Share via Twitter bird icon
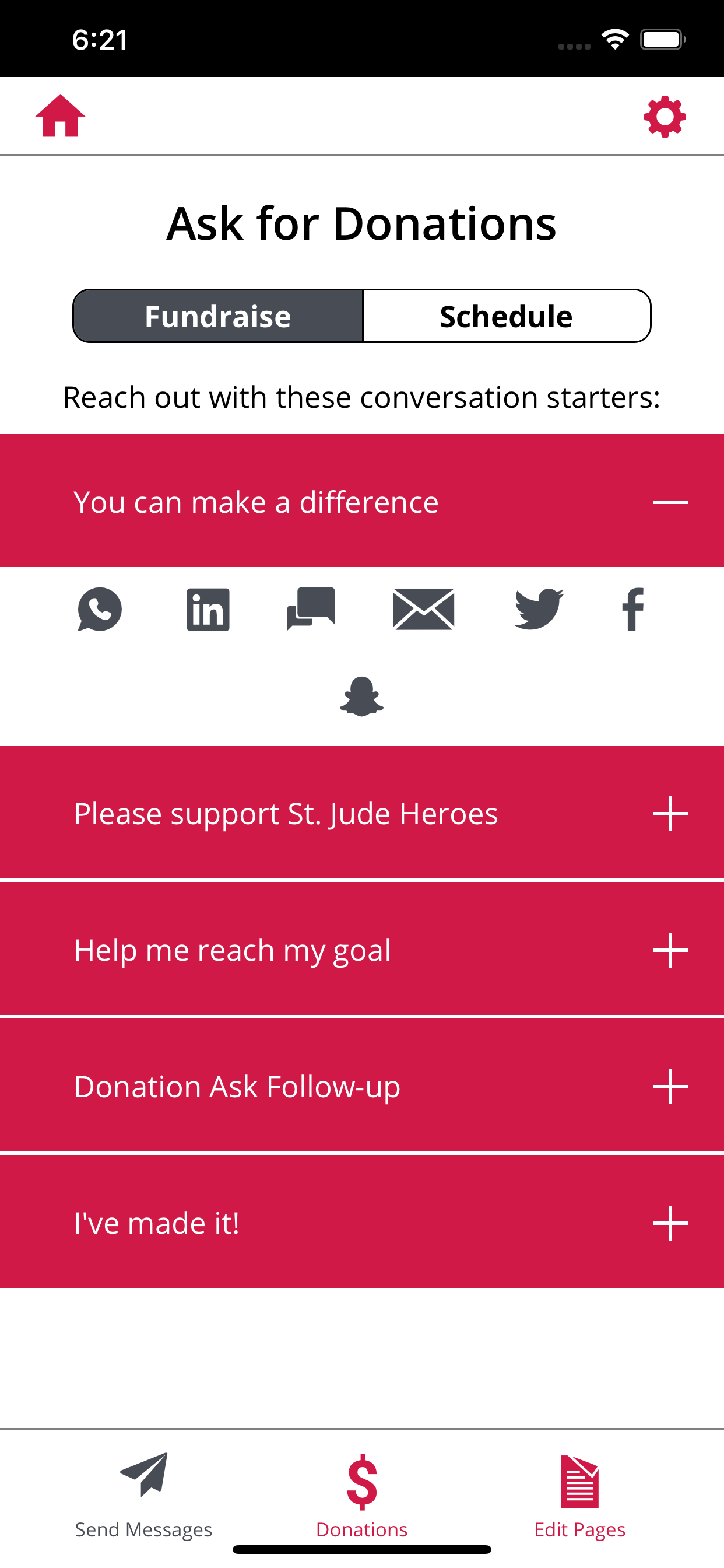Viewport: 724px width, 1568px height. pos(539,608)
